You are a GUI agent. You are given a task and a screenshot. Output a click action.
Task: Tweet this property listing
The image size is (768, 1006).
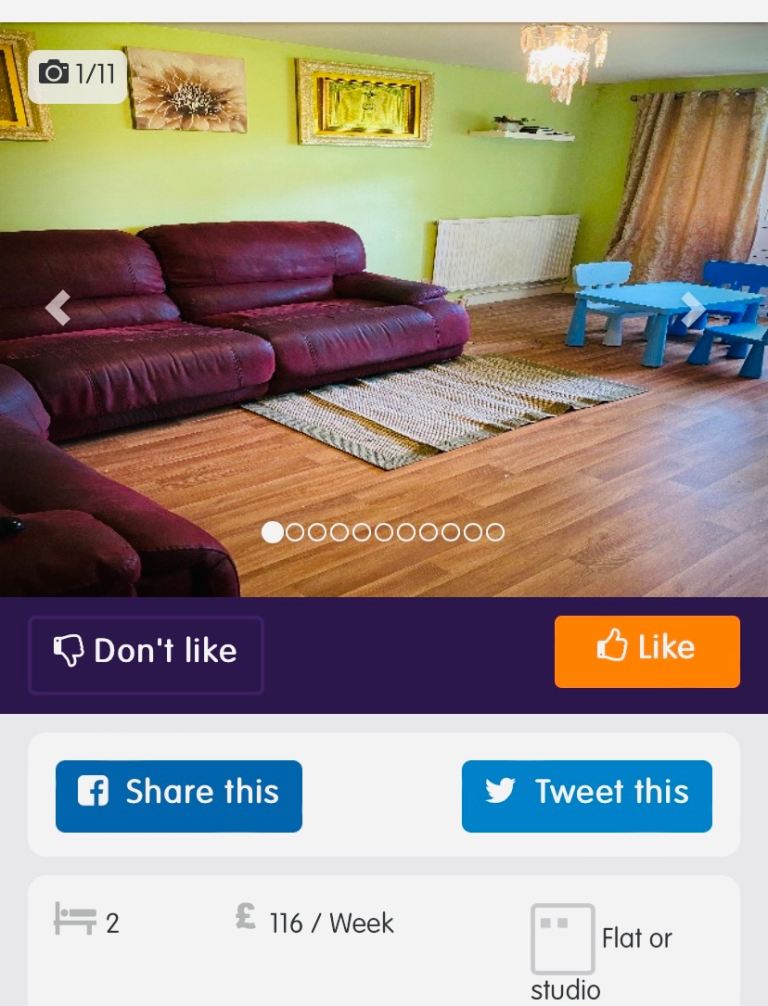point(586,795)
